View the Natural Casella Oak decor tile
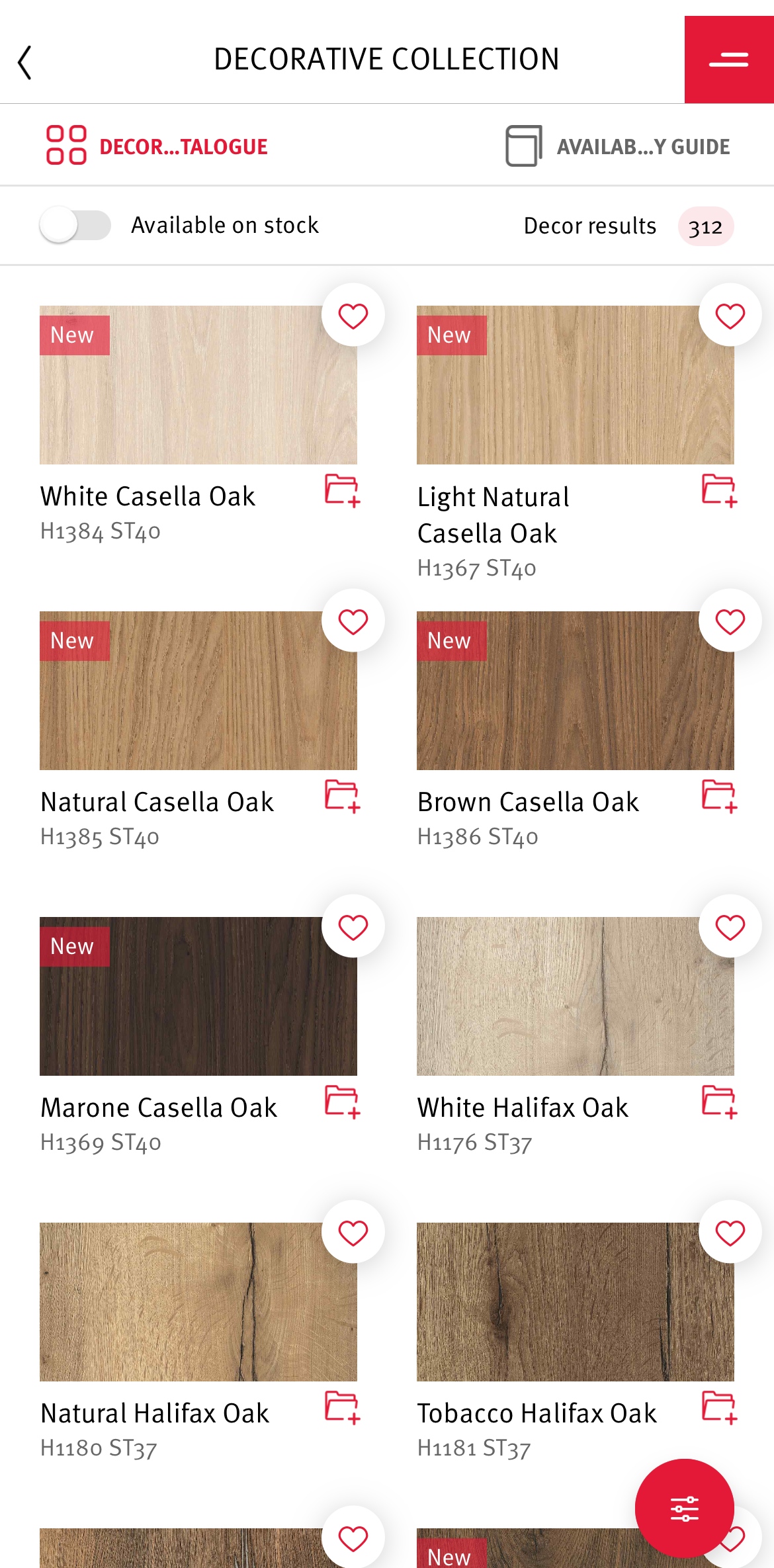Image resolution: width=774 pixels, height=1568 pixels. coord(198,691)
